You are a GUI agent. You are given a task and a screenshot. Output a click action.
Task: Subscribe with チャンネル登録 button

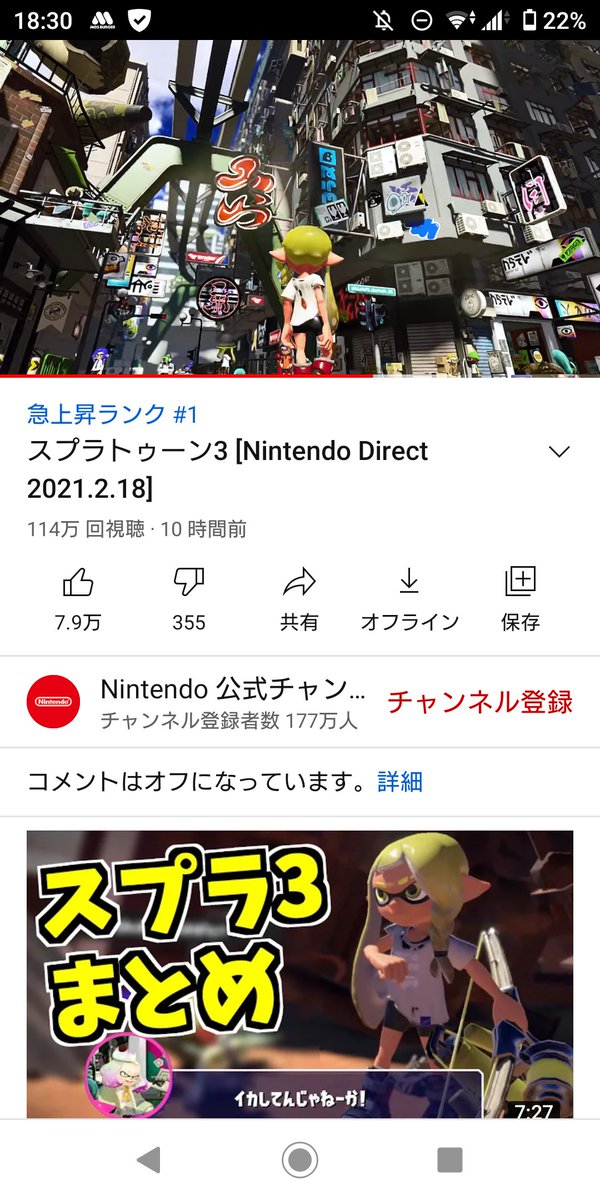pyautogui.click(x=479, y=702)
